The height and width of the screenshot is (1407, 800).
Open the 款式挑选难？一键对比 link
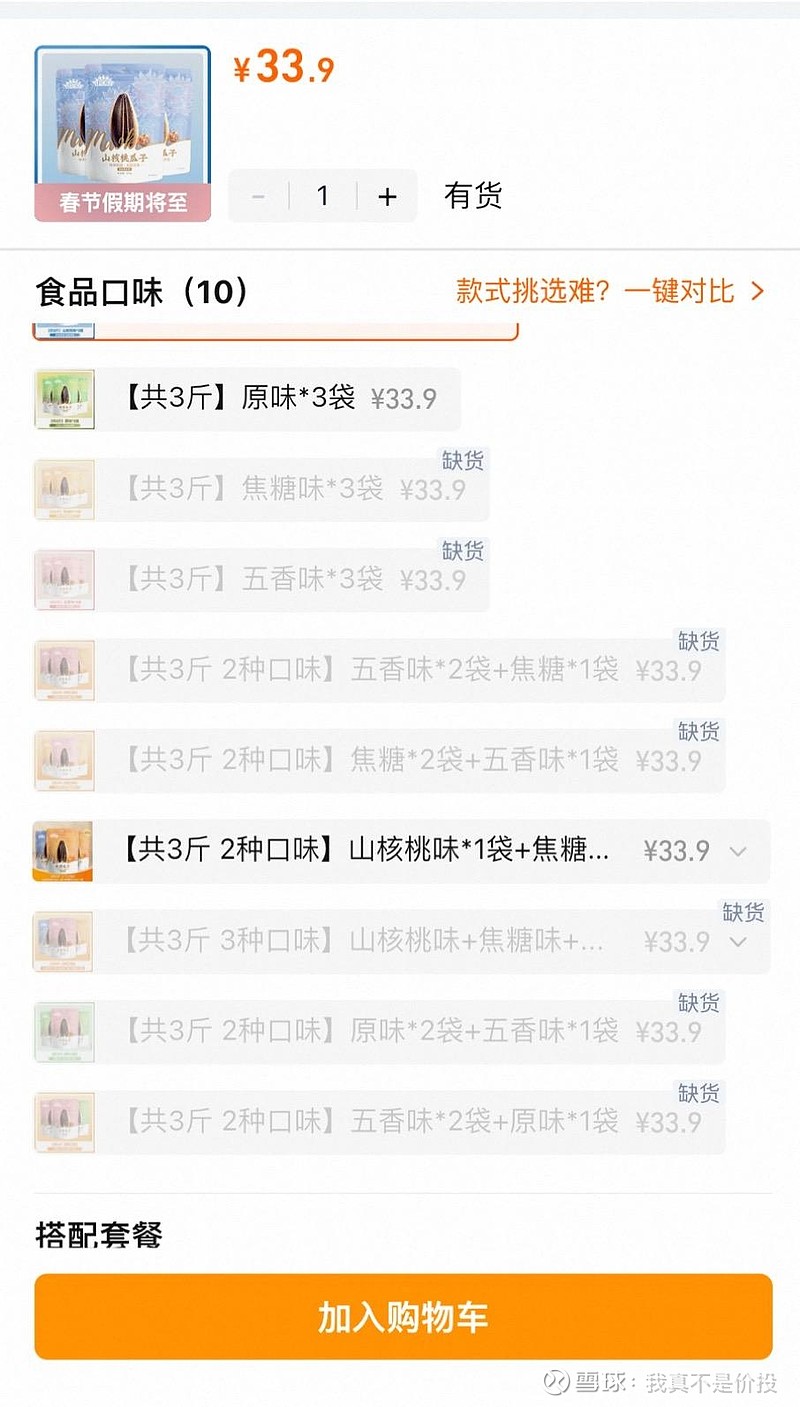600,291
